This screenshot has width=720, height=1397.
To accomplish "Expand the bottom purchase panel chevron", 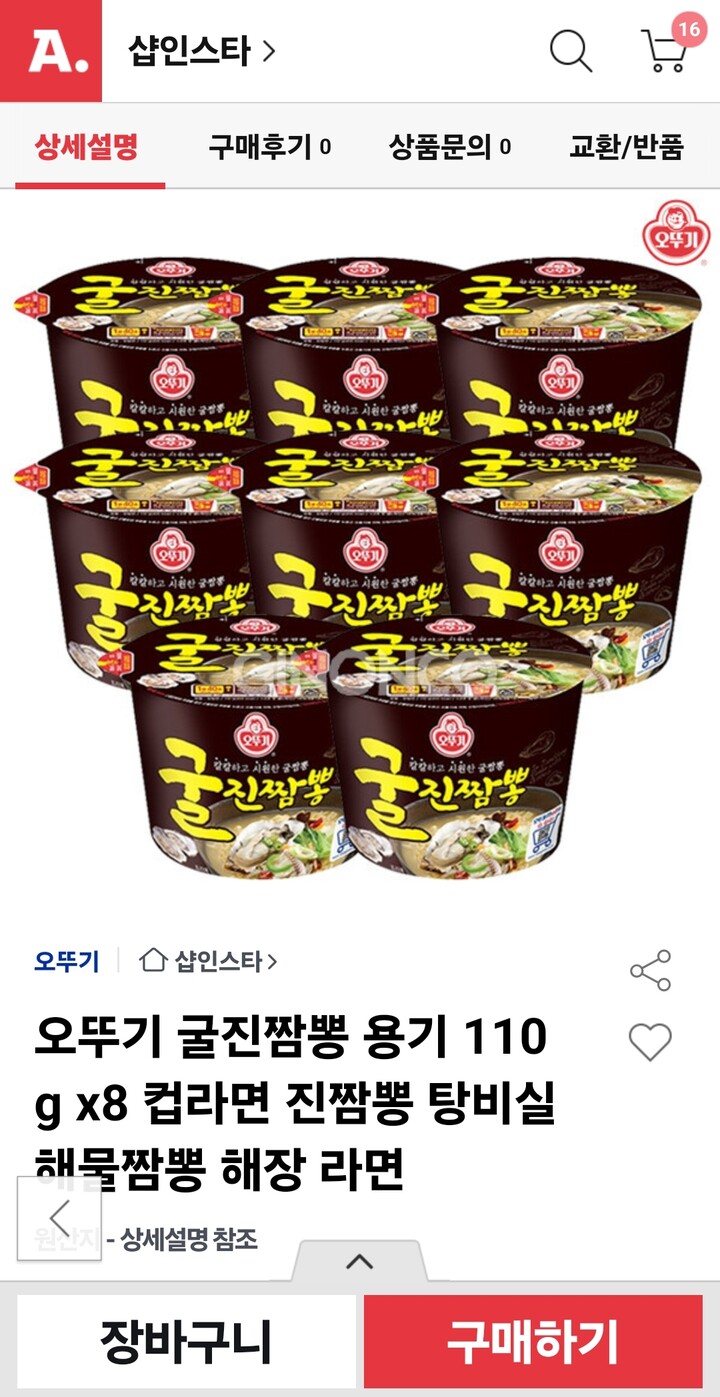I will [359, 1262].
